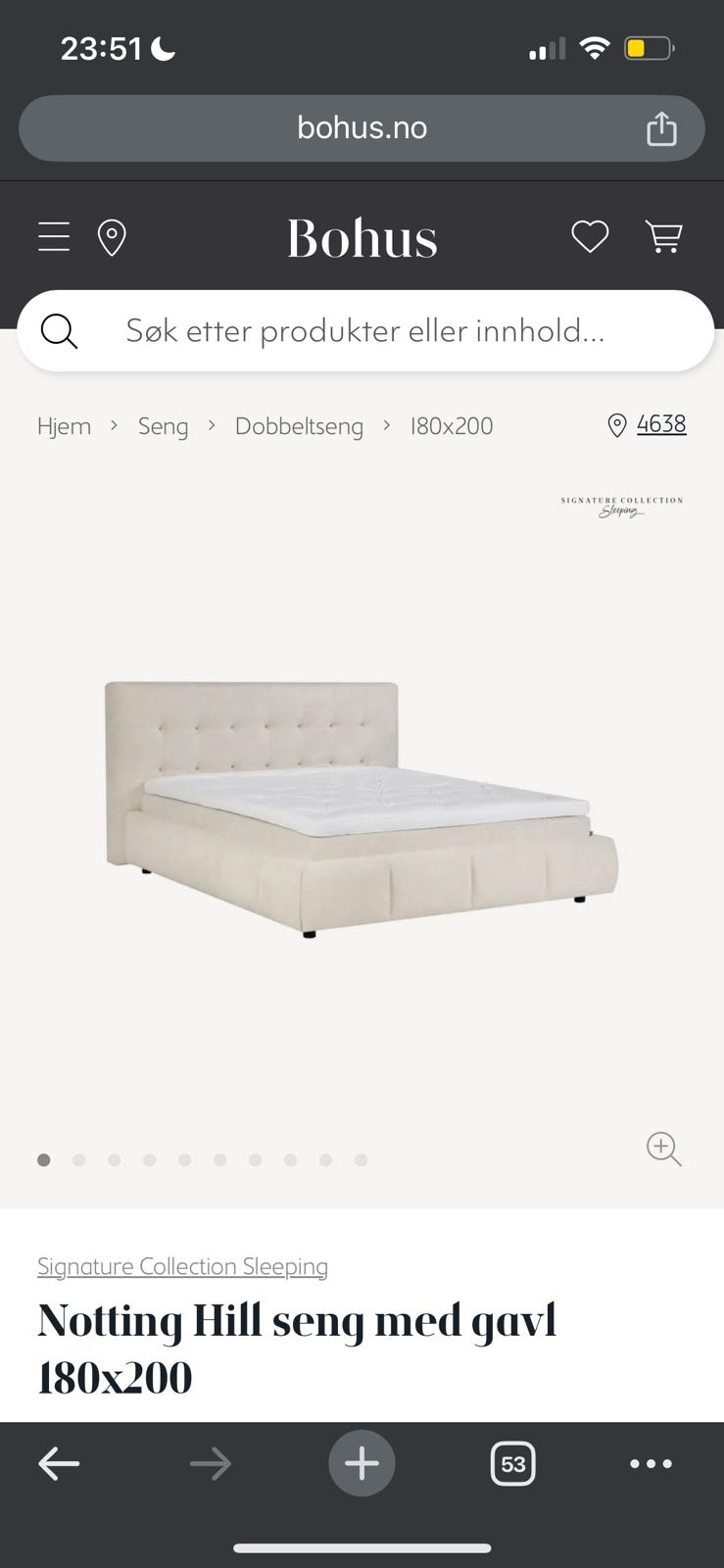Open the browser overflow menu
Image resolution: width=724 pixels, height=1568 pixels.
651,1464
